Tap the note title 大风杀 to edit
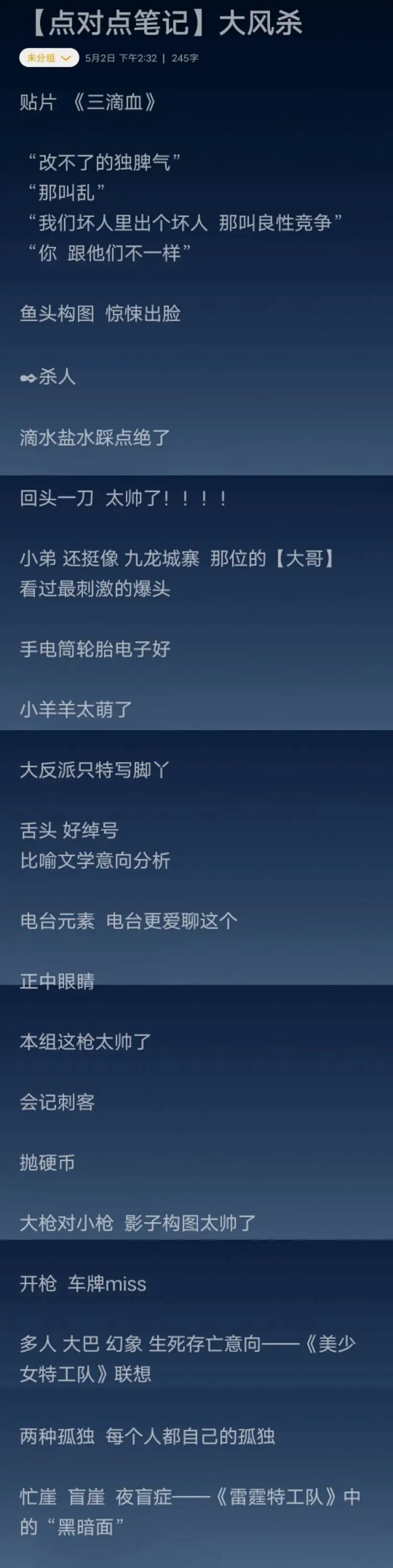Image resolution: width=393 pixels, height=1568 pixels. click(164, 23)
